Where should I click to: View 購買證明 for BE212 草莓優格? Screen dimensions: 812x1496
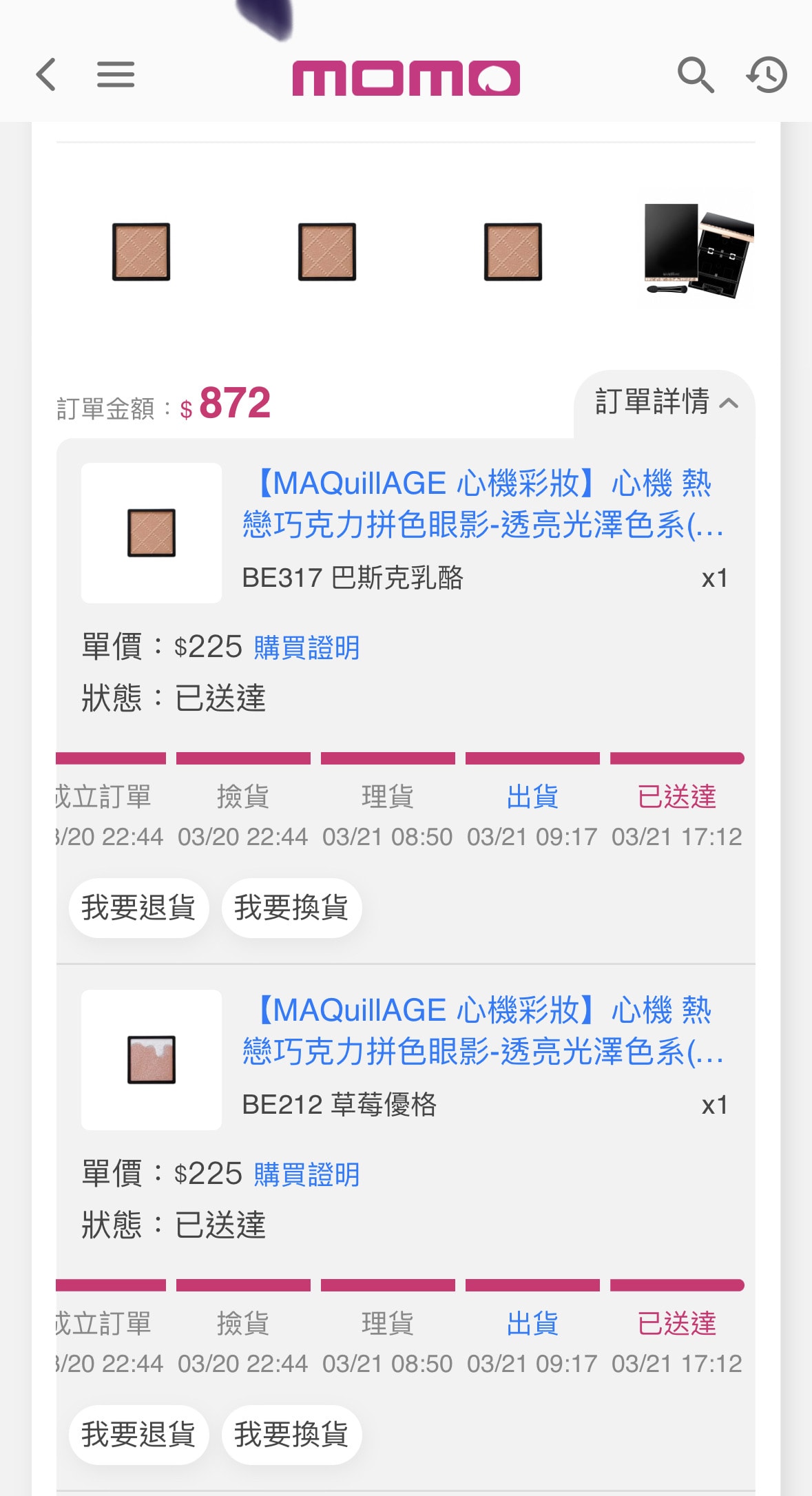tap(306, 1174)
